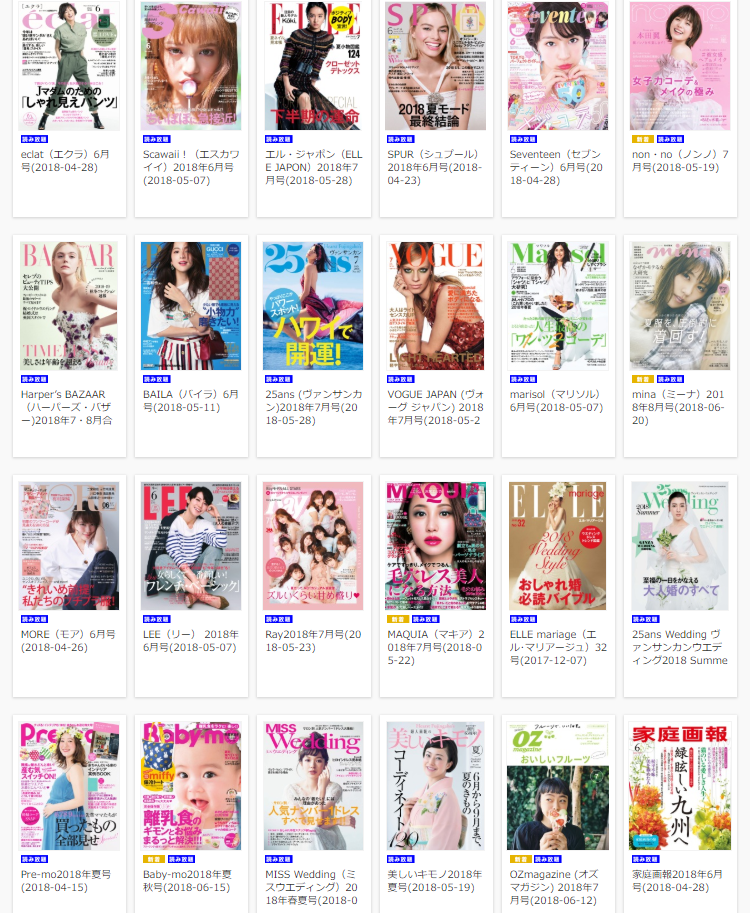View OZmagazine 2018 July issue

click(557, 785)
